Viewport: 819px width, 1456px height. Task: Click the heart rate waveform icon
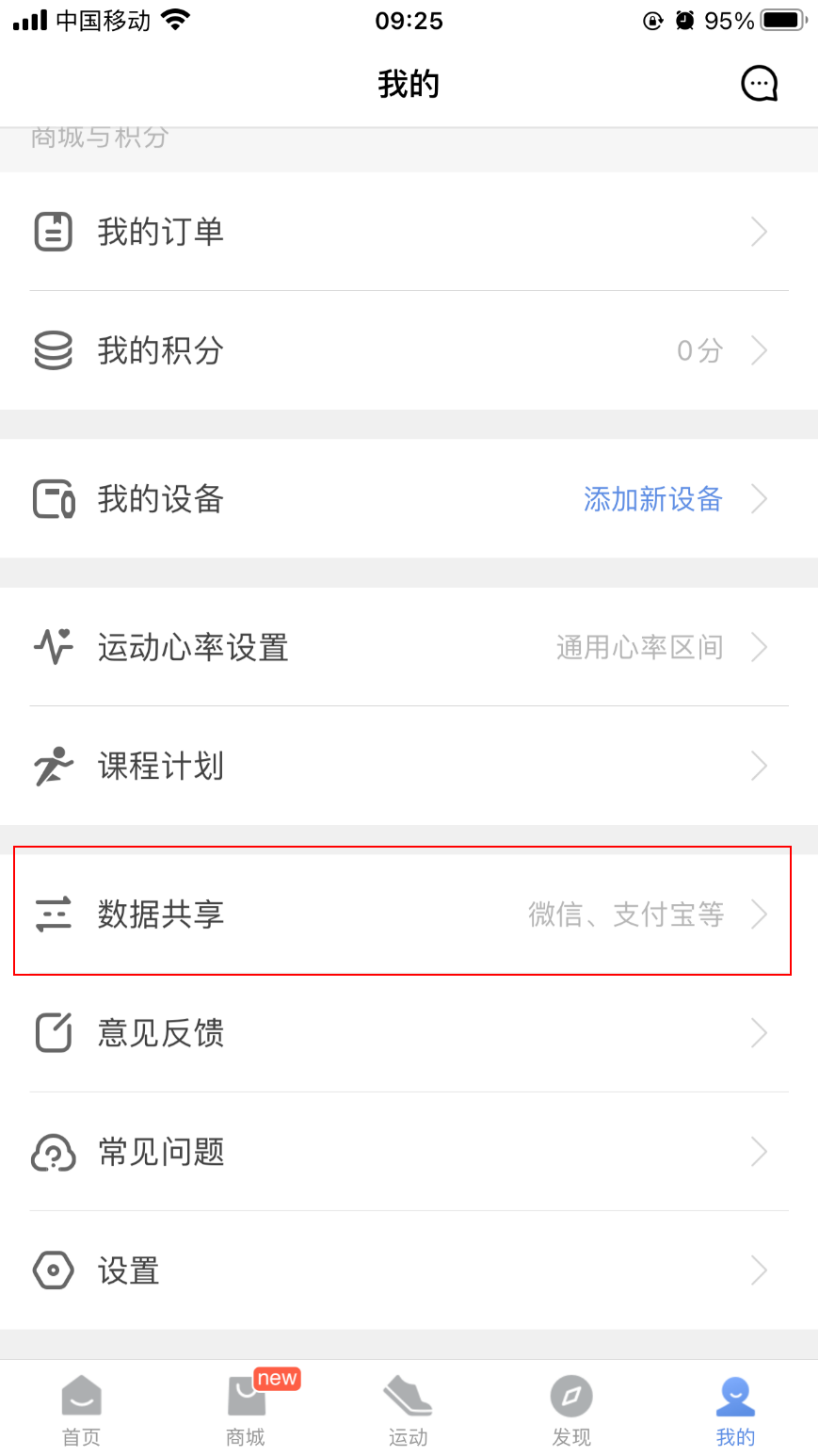(54, 647)
